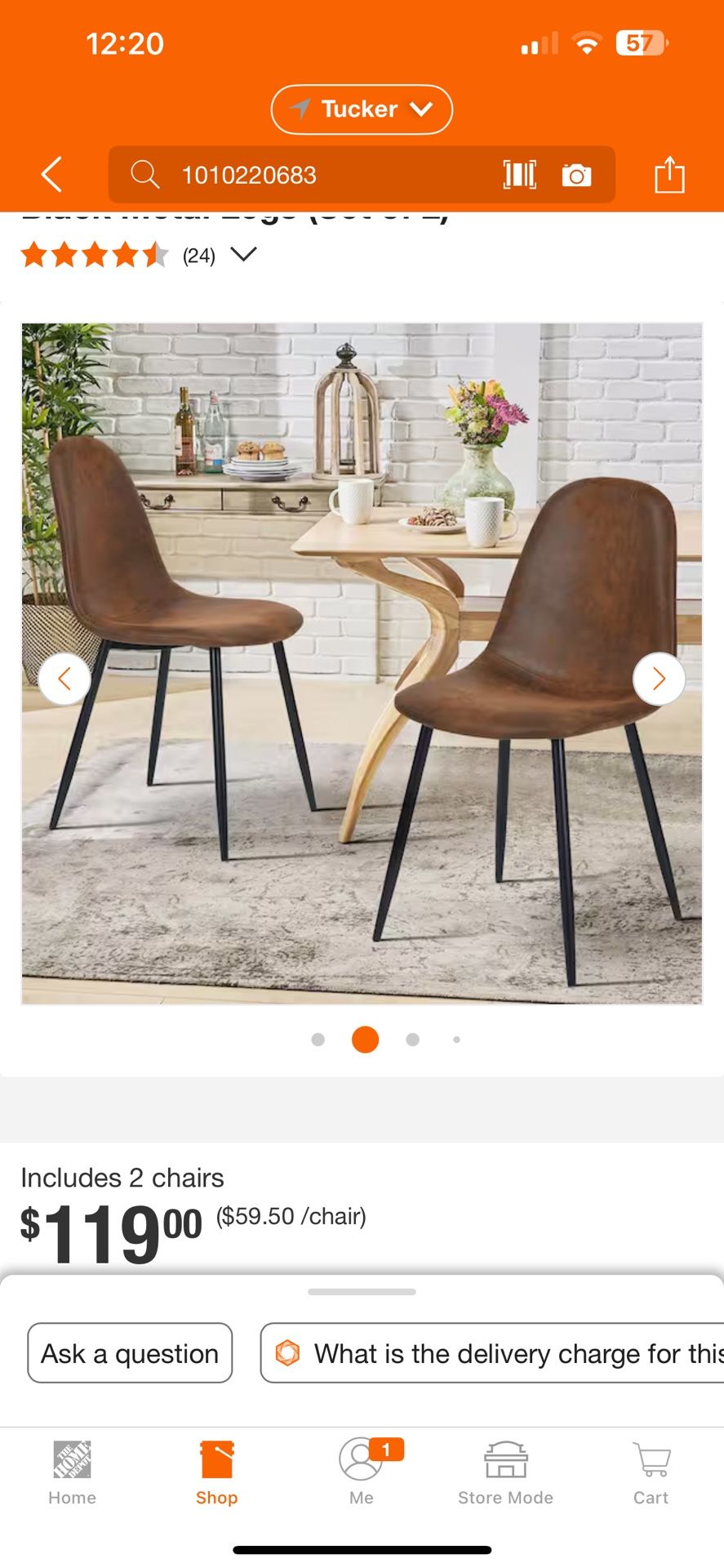View the Cart
The width and height of the screenshot is (724, 1568).
click(651, 1472)
